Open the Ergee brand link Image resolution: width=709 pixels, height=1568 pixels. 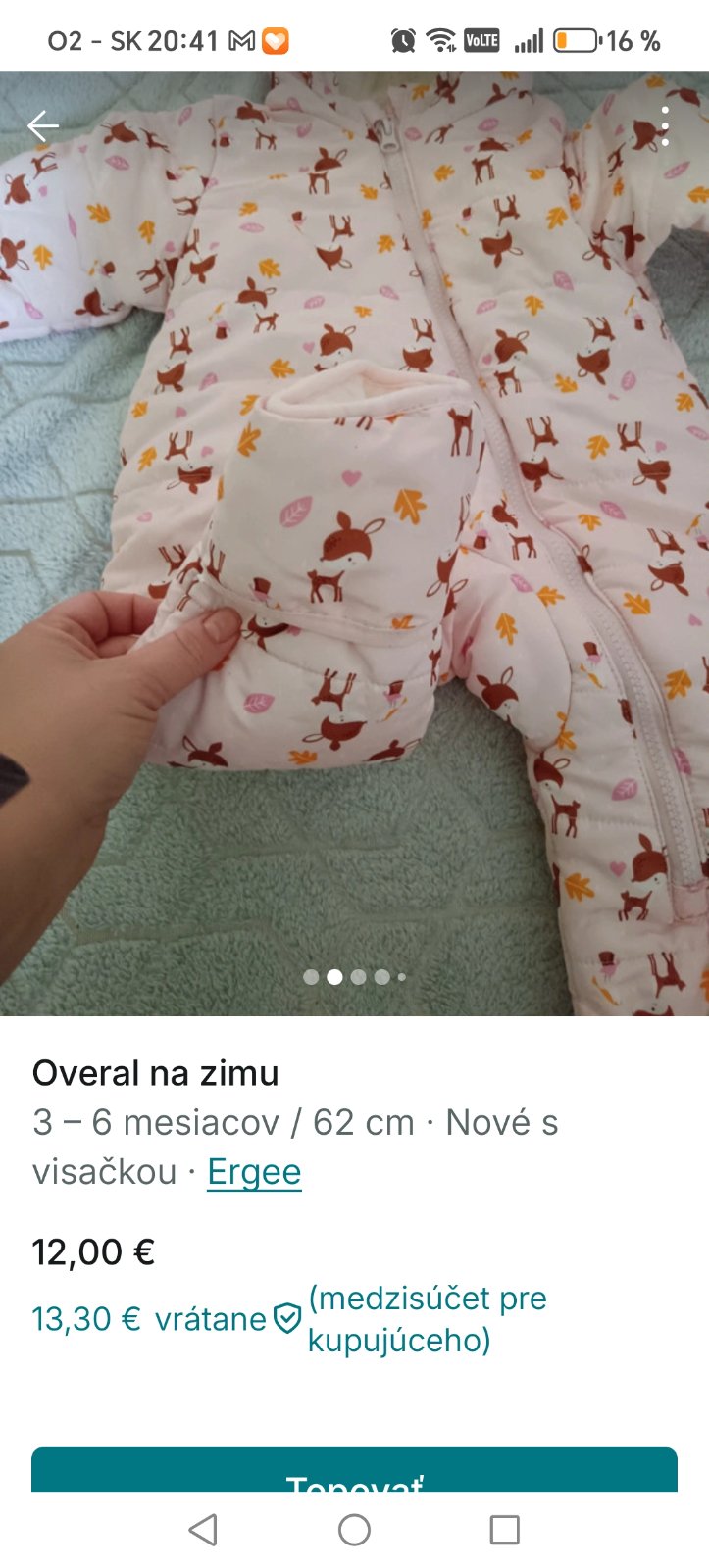click(254, 1172)
